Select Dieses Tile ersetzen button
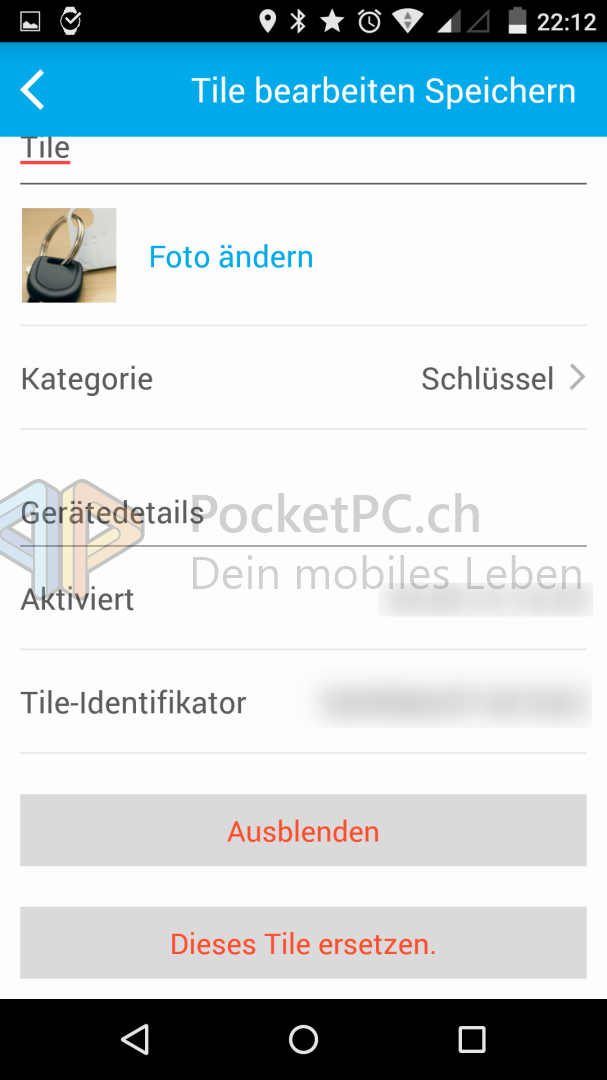This screenshot has width=607, height=1080. (303, 943)
